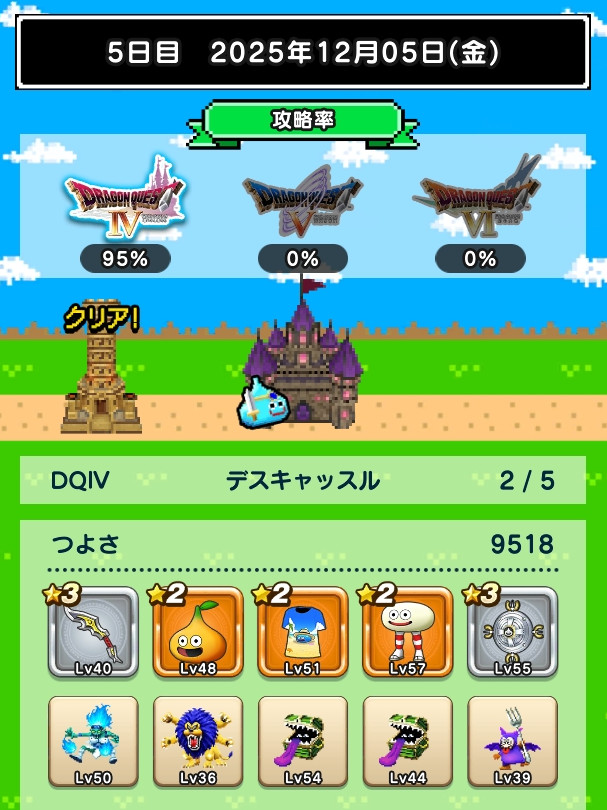Select the Lv54 green chest monster
Viewport: 607px width, 810px height.
303,742
